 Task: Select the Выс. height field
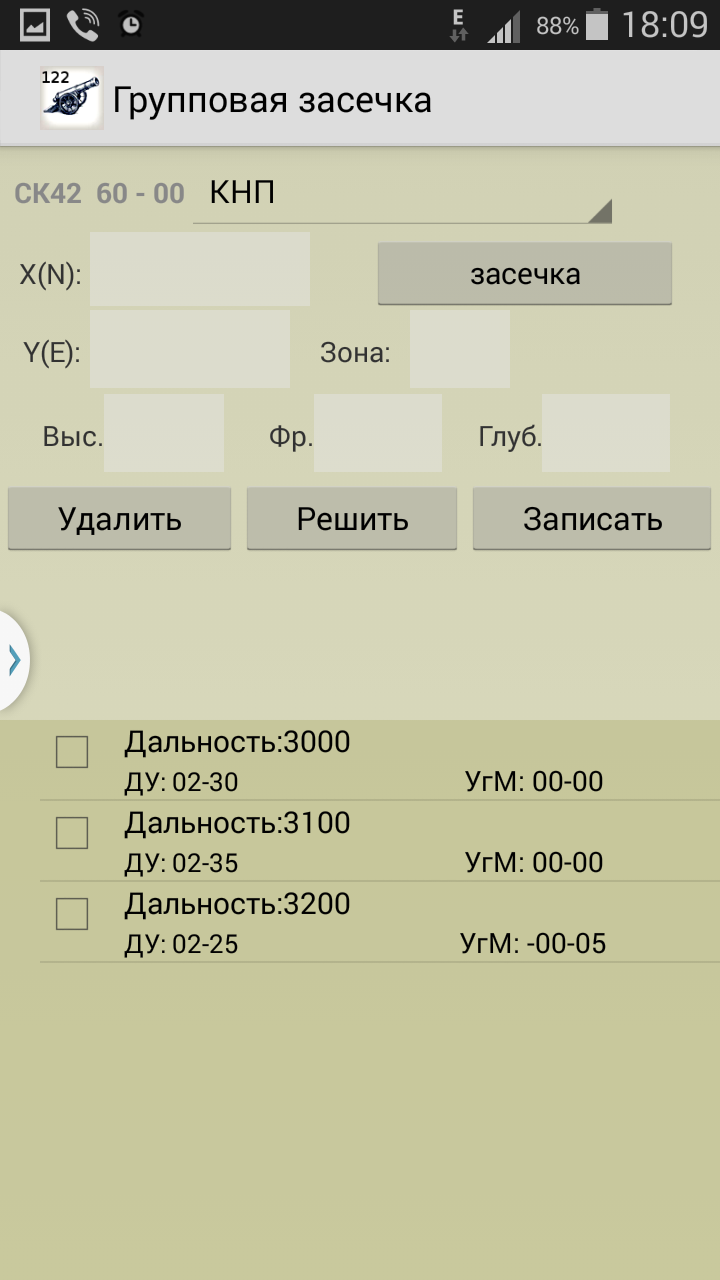click(164, 433)
